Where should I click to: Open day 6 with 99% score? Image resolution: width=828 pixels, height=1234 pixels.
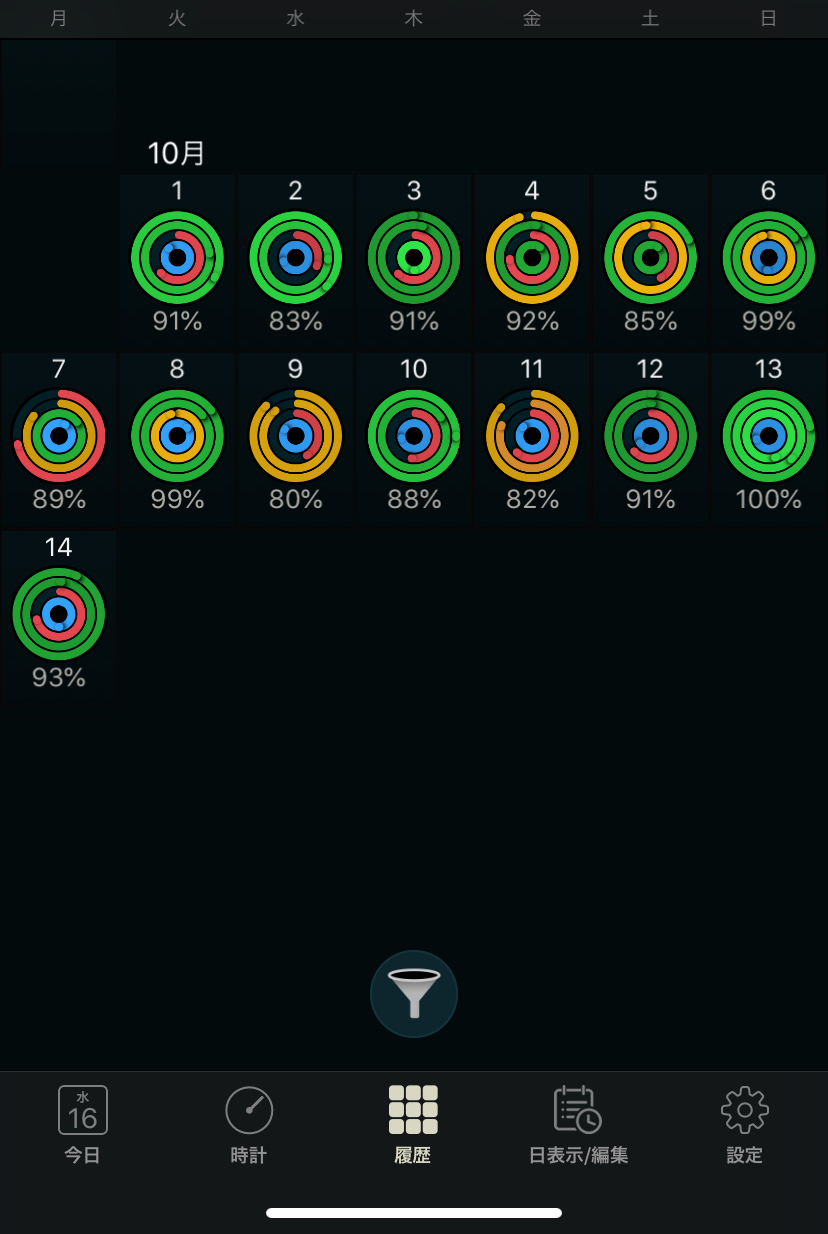(768, 258)
